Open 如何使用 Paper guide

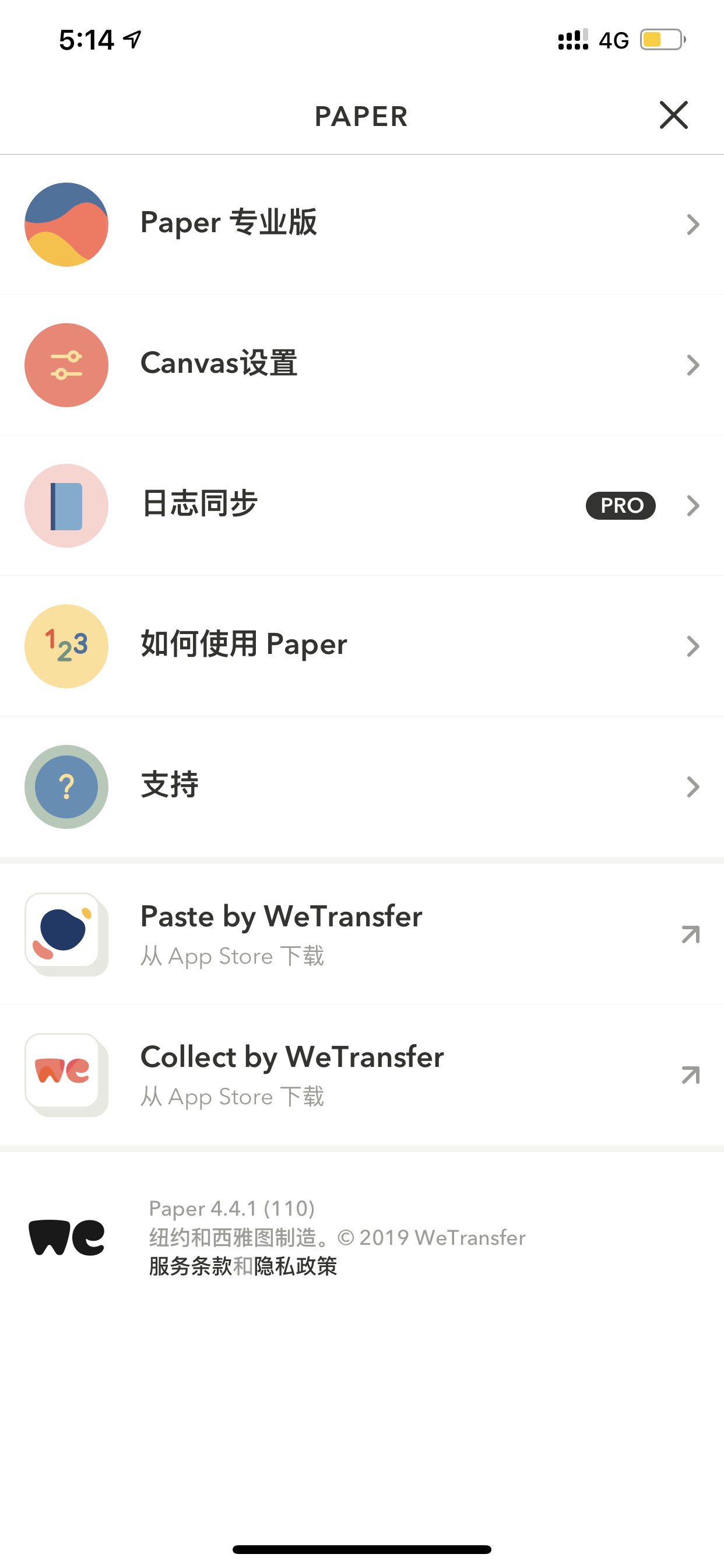[x=362, y=646]
